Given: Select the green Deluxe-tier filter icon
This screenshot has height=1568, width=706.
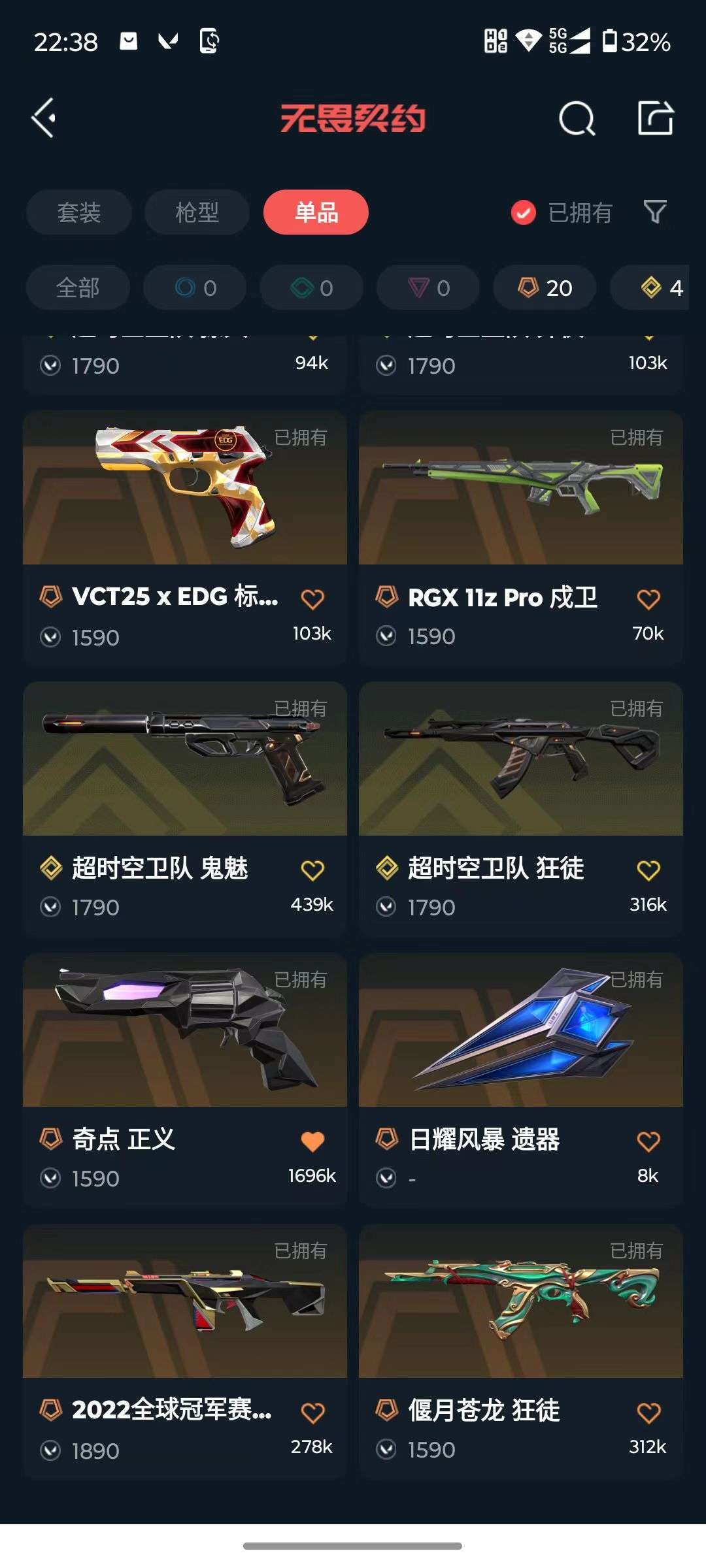Looking at the screenshot, I should tap(311, 287).
